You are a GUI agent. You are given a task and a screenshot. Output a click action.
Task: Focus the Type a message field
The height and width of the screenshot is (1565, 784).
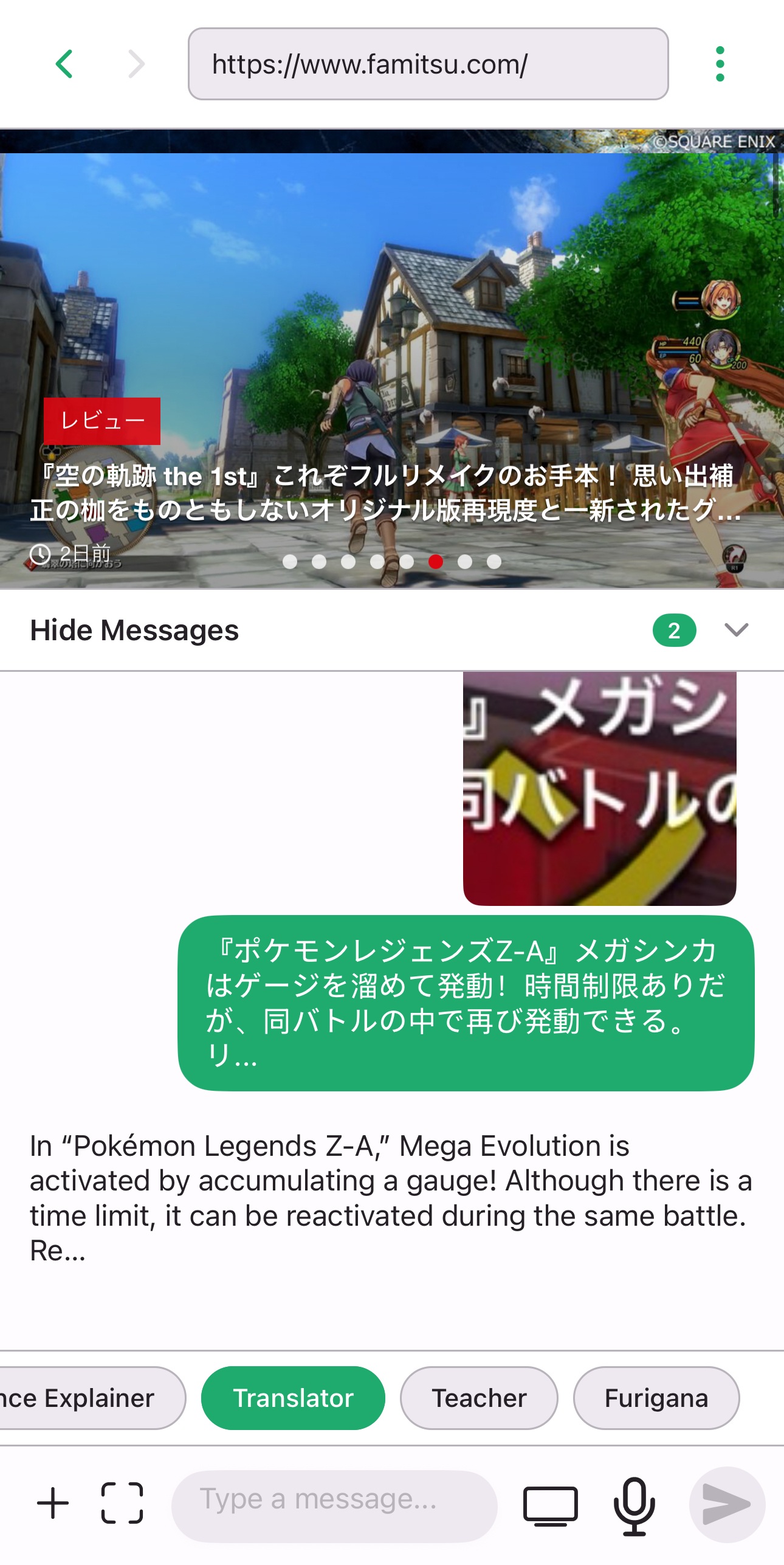[x=334, y=1504]
